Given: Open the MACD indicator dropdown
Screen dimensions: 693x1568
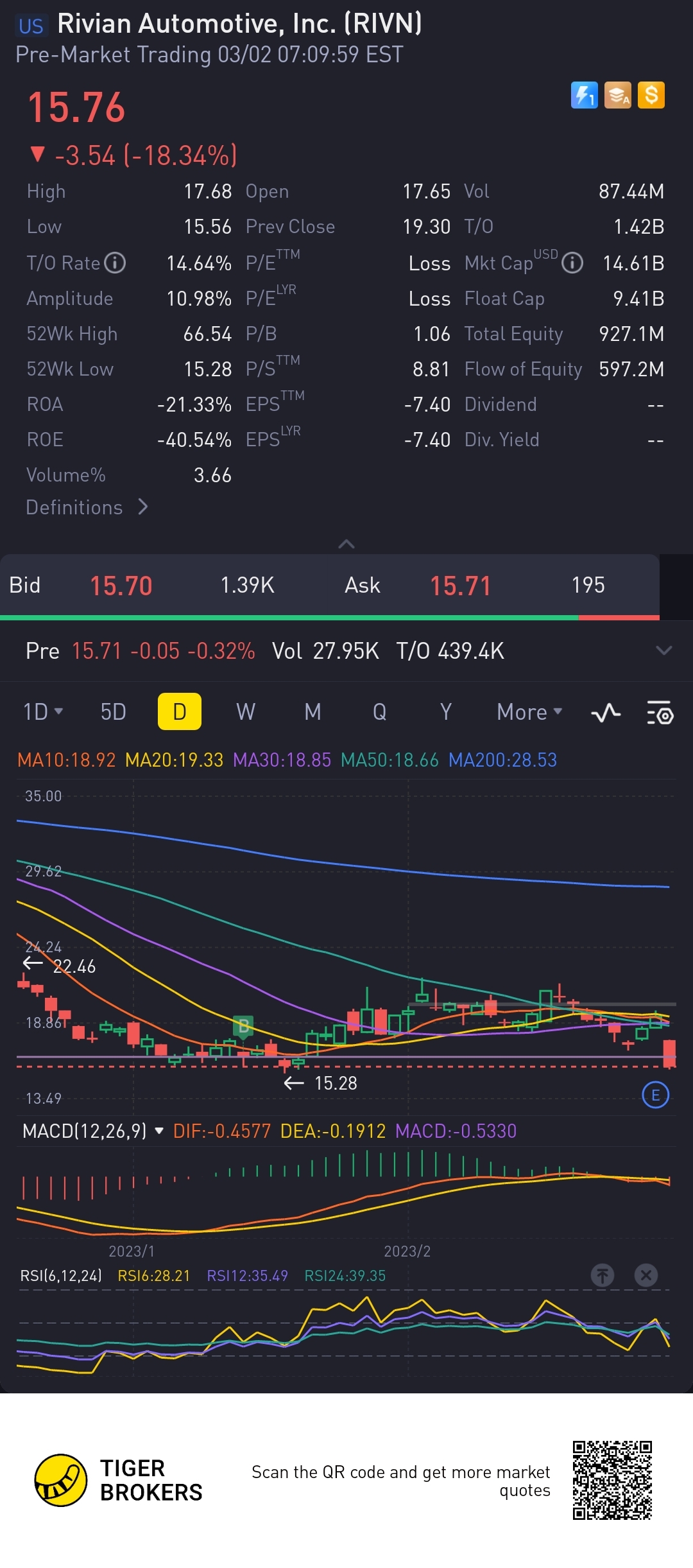Looking at the screenshot, I should coord(159,1131).
